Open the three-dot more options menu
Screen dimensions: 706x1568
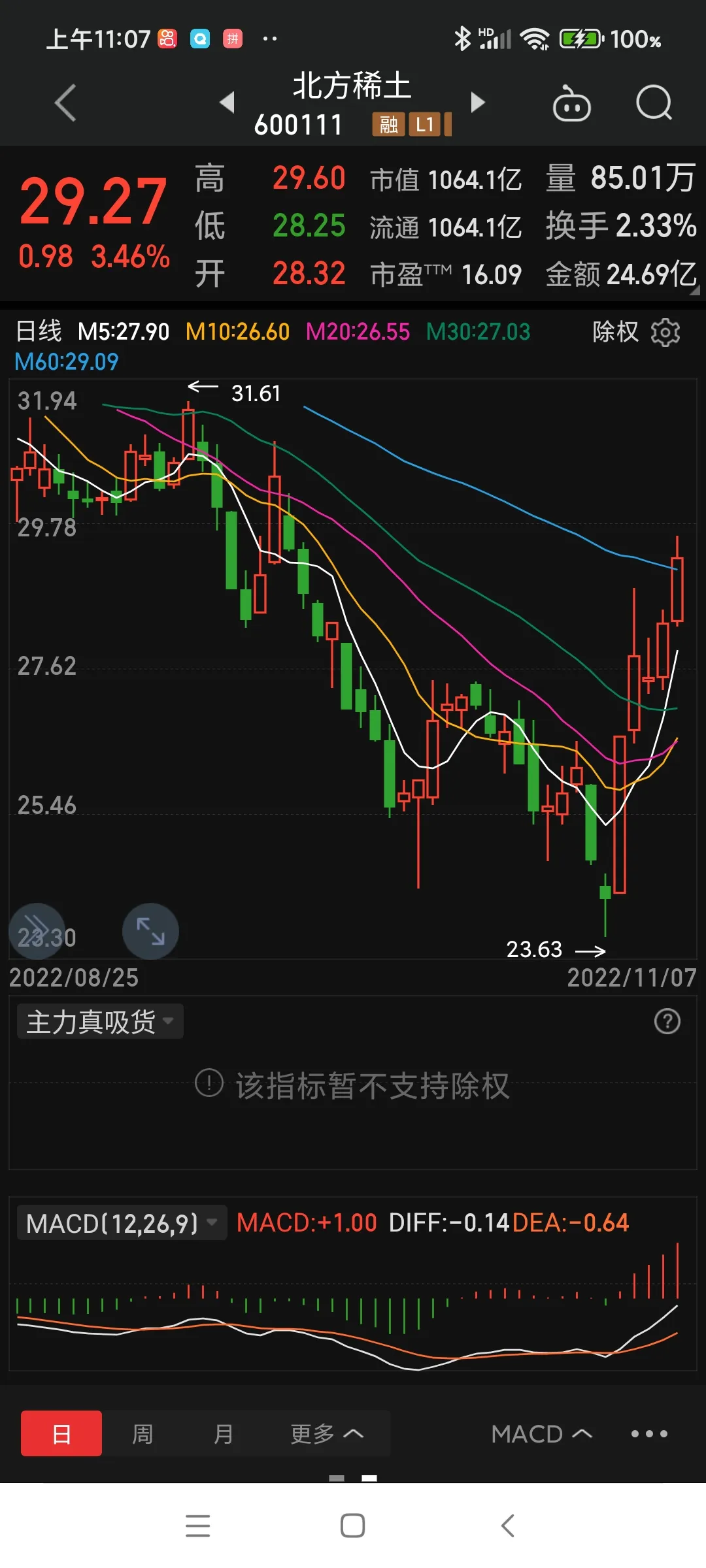click(649, 1433)
